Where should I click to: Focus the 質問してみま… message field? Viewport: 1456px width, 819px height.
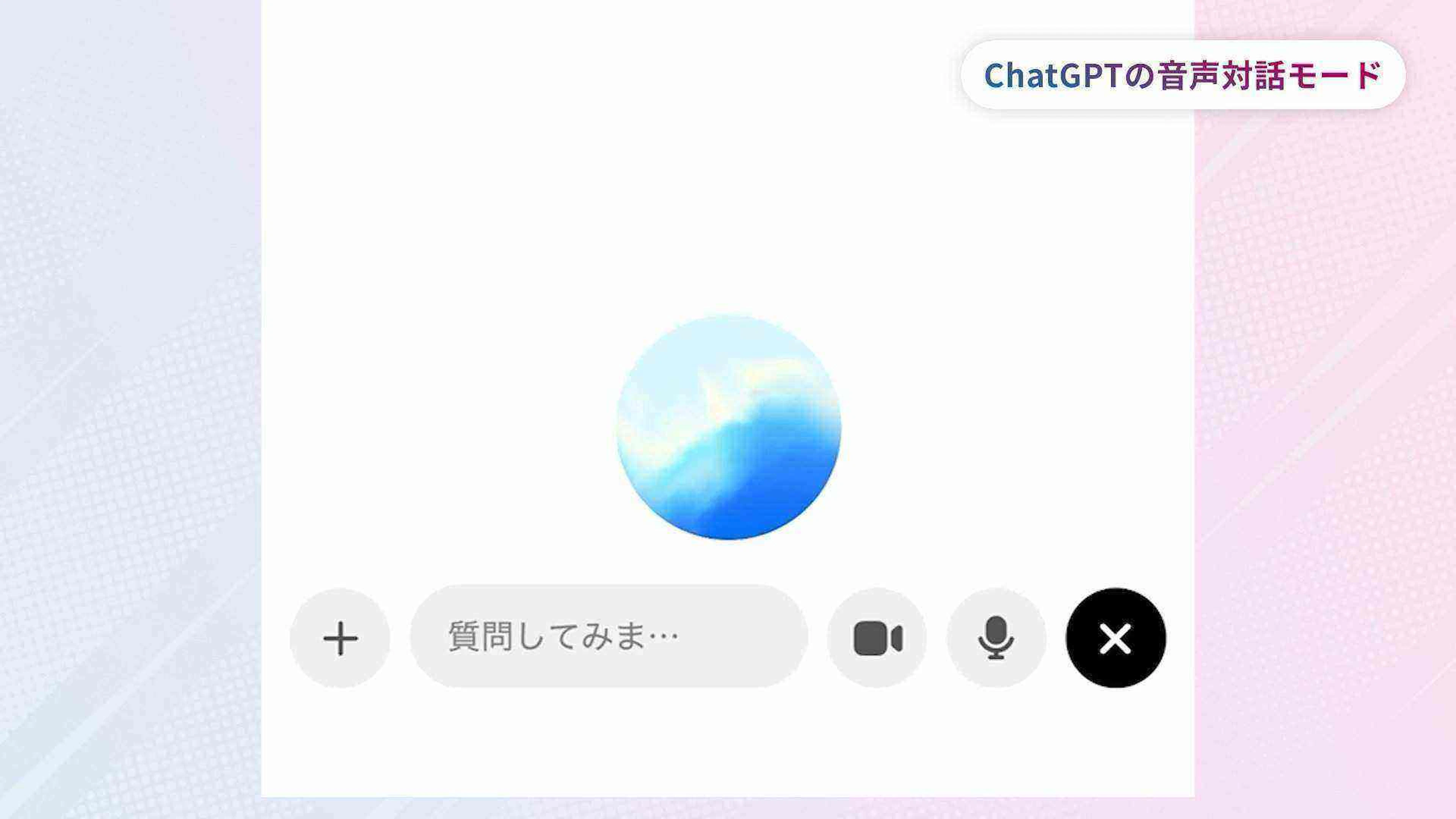[608, 637]
